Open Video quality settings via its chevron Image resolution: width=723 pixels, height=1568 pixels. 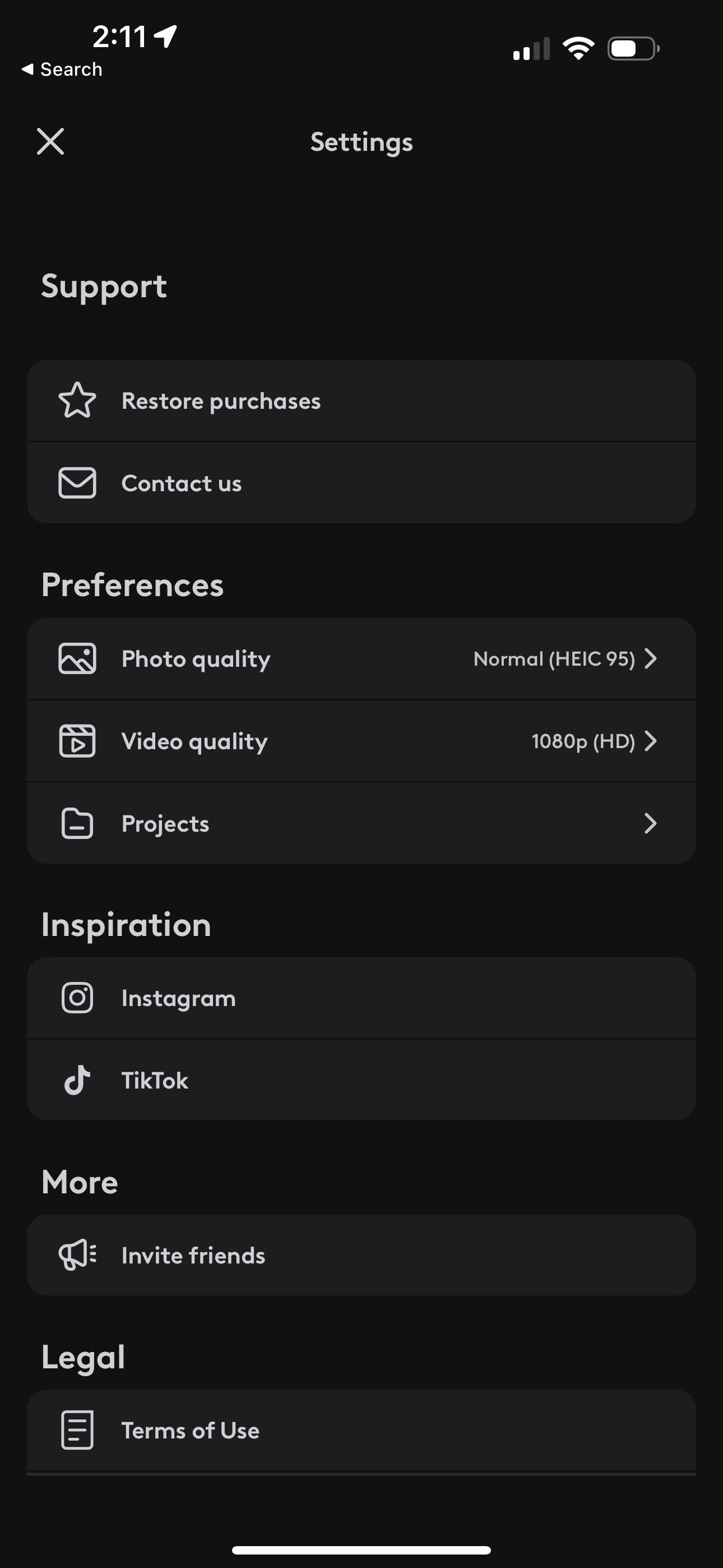pos(651,741)
